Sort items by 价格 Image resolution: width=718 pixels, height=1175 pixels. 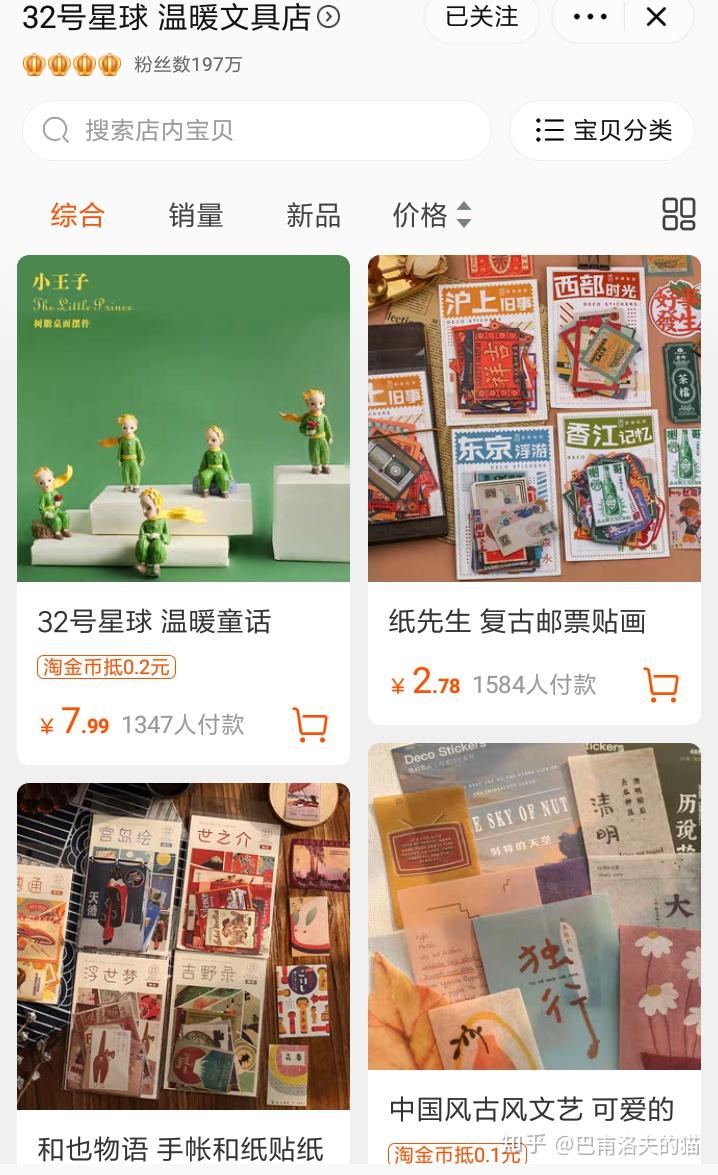tap(432, 216)
